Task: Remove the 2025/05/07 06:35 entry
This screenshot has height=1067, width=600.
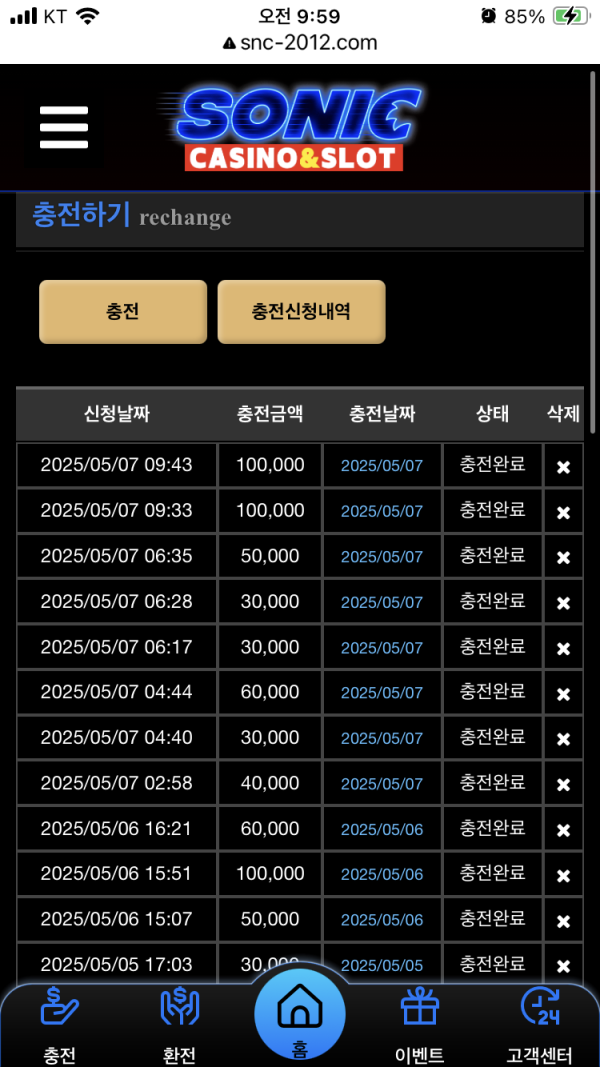Action: coord(563,557)
